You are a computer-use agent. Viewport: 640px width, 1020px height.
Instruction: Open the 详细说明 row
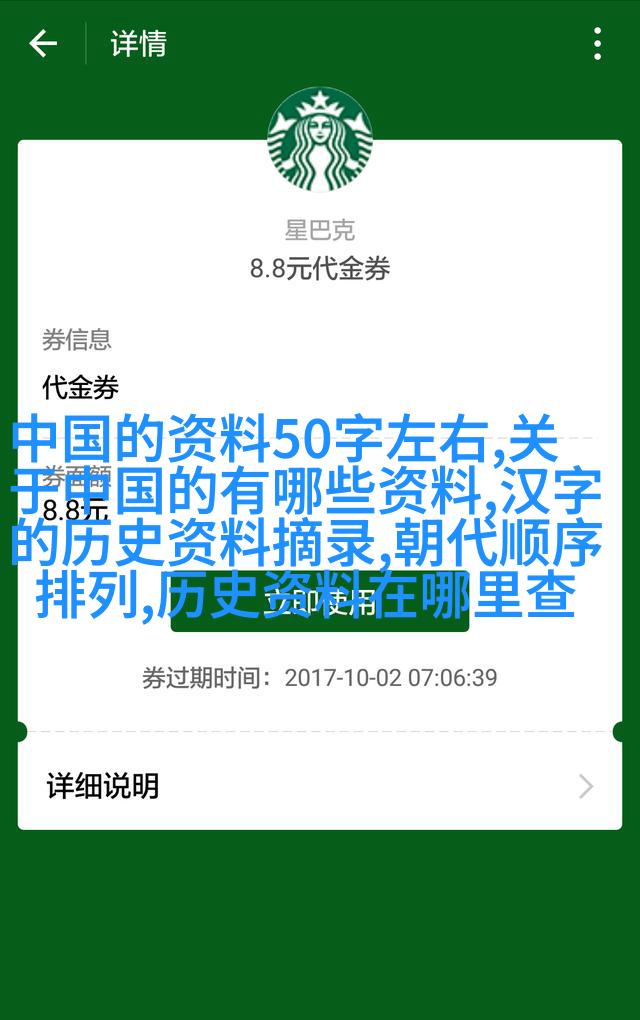click(319, 786)
